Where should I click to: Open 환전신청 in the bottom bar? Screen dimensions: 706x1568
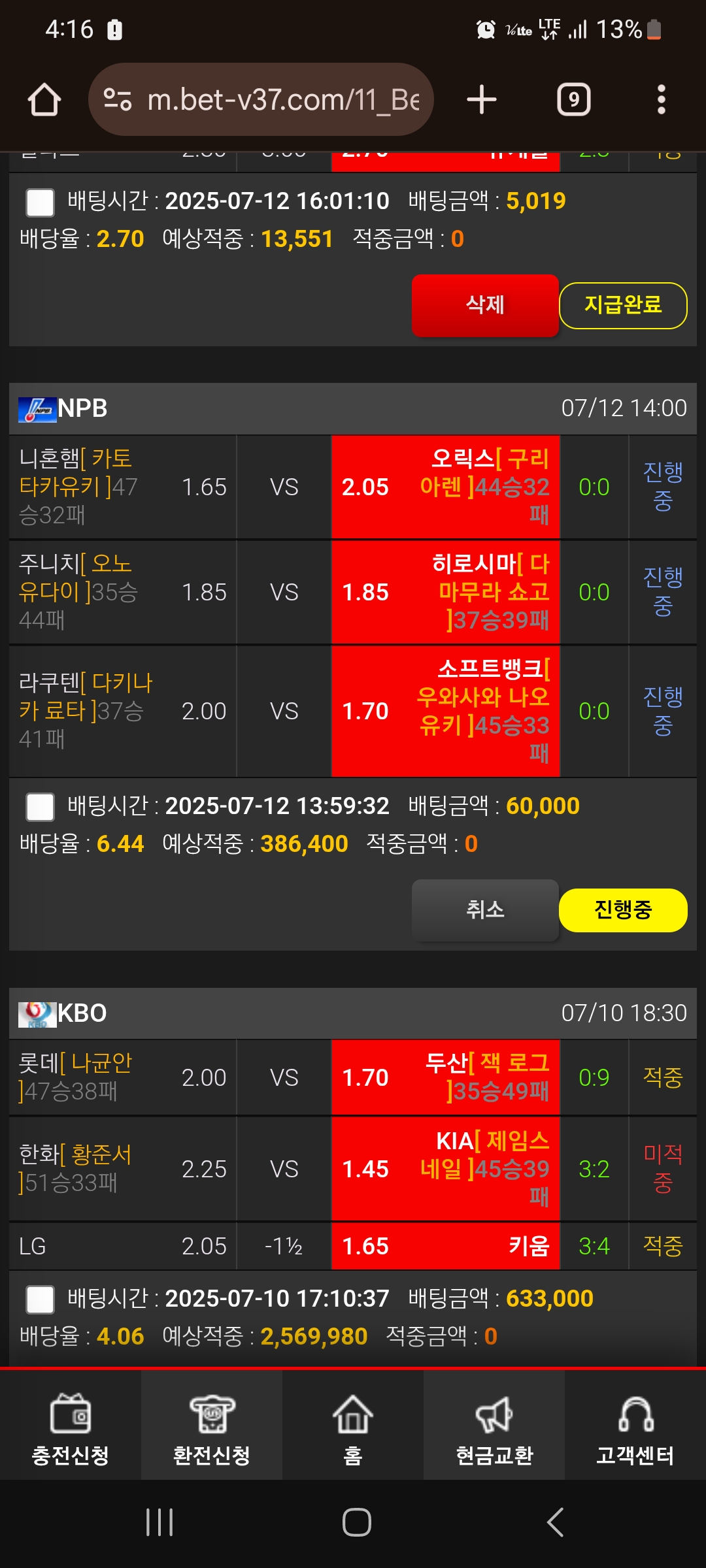pyautogui.click(x=212, y=1426)
